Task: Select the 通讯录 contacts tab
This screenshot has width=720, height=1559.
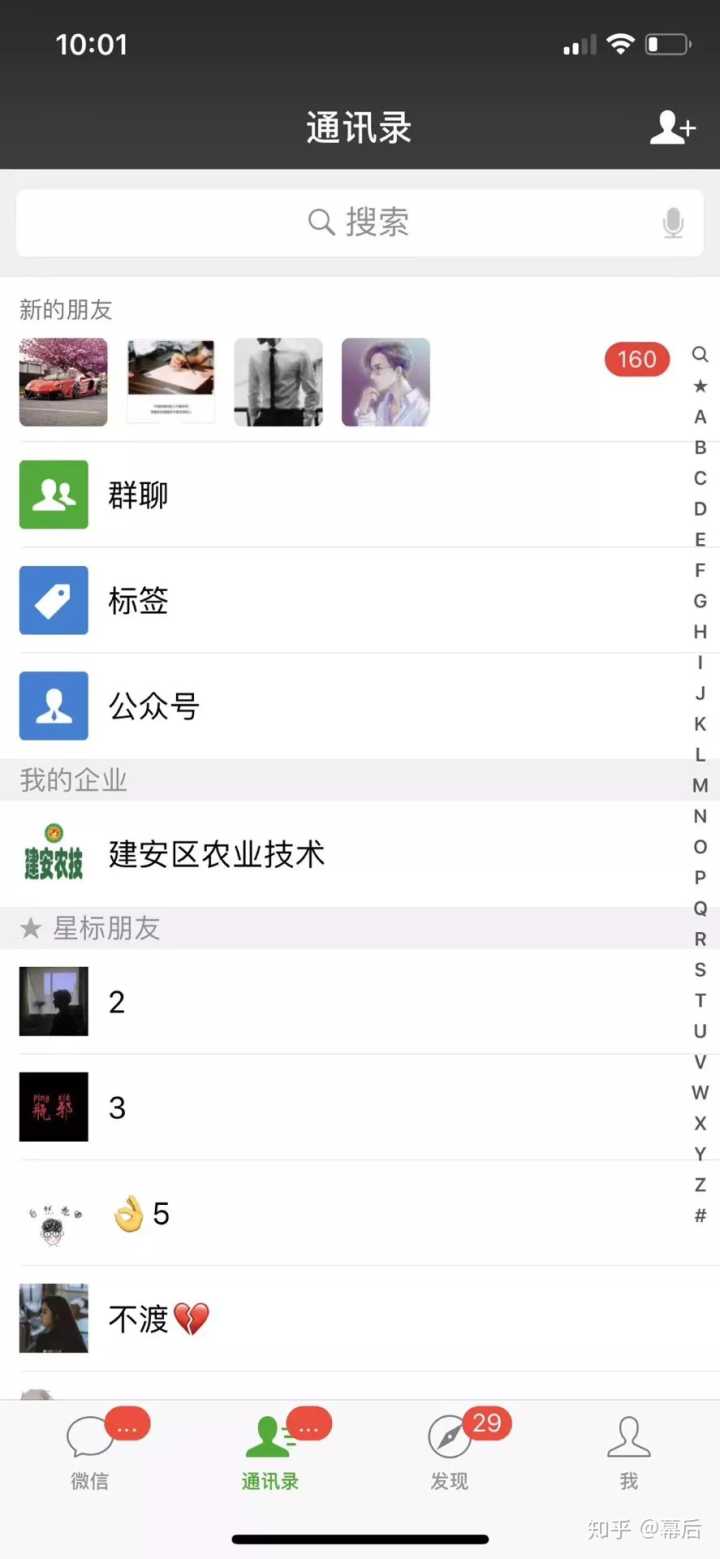Action: coord(270,1452)
